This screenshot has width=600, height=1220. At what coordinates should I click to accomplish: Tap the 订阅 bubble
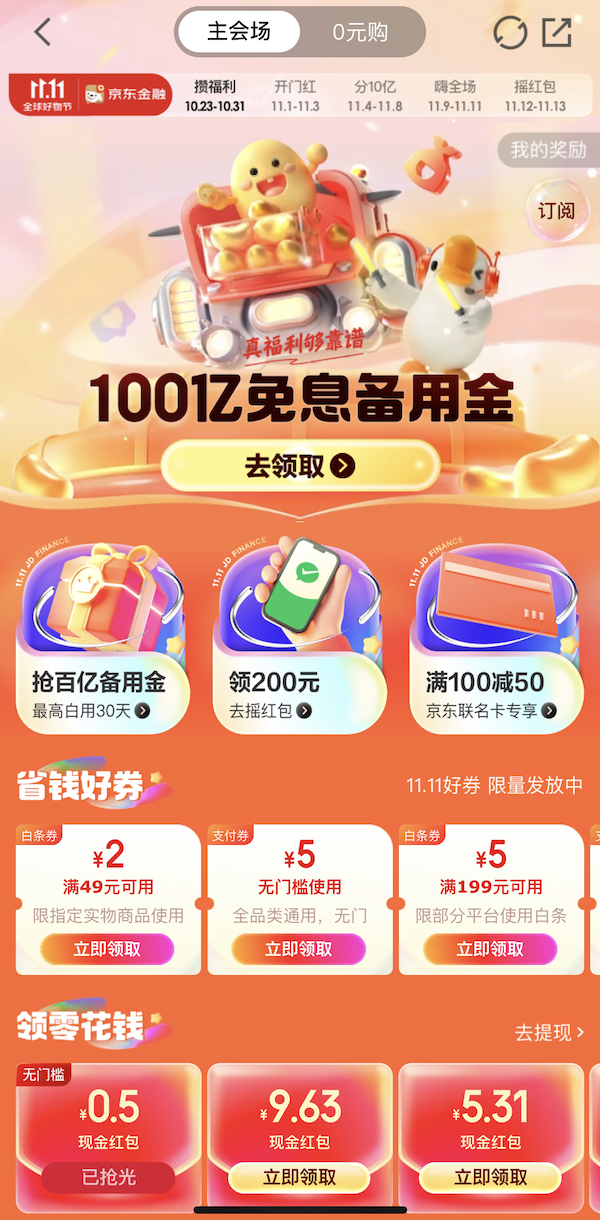click(557, 210)
